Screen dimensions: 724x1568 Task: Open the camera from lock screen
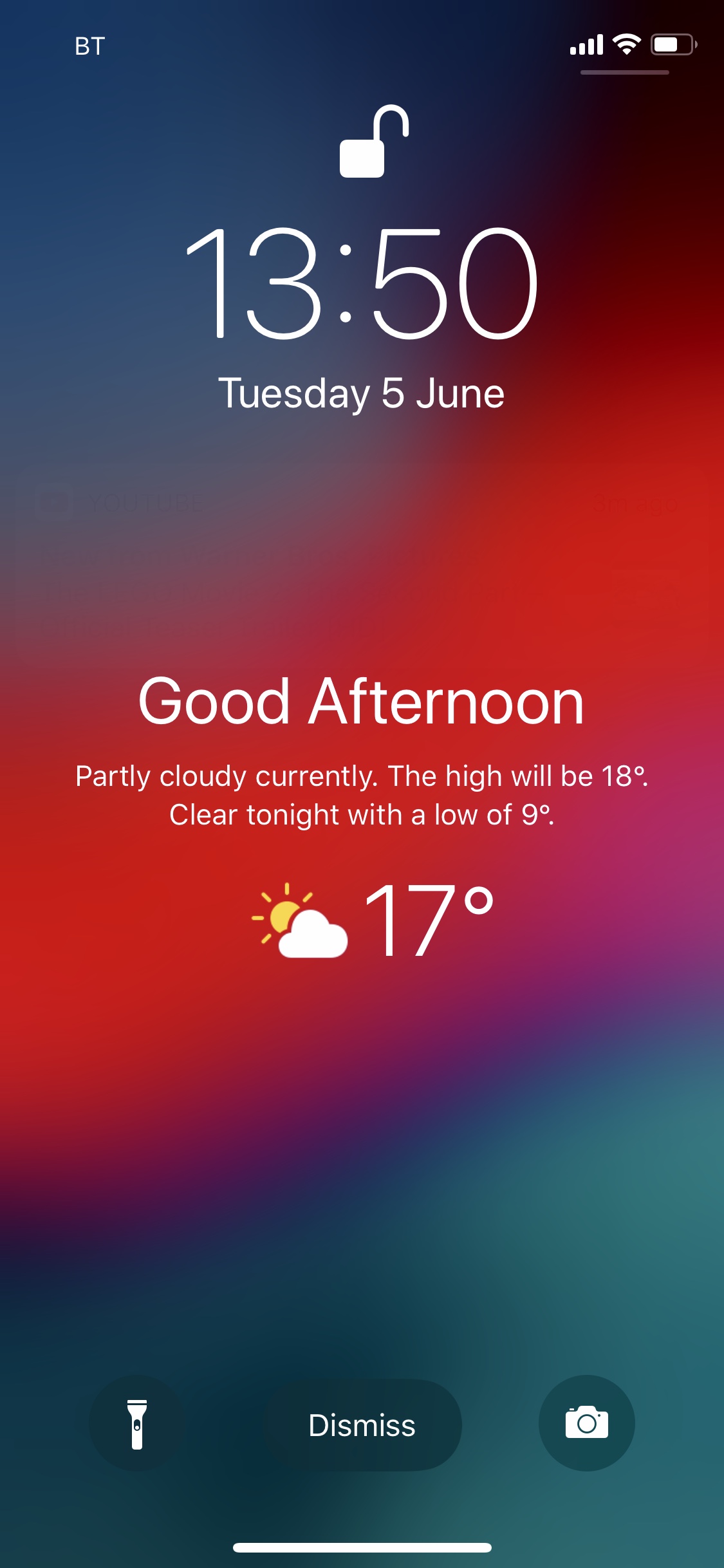pyautogui.click(x=586, y=1423)
